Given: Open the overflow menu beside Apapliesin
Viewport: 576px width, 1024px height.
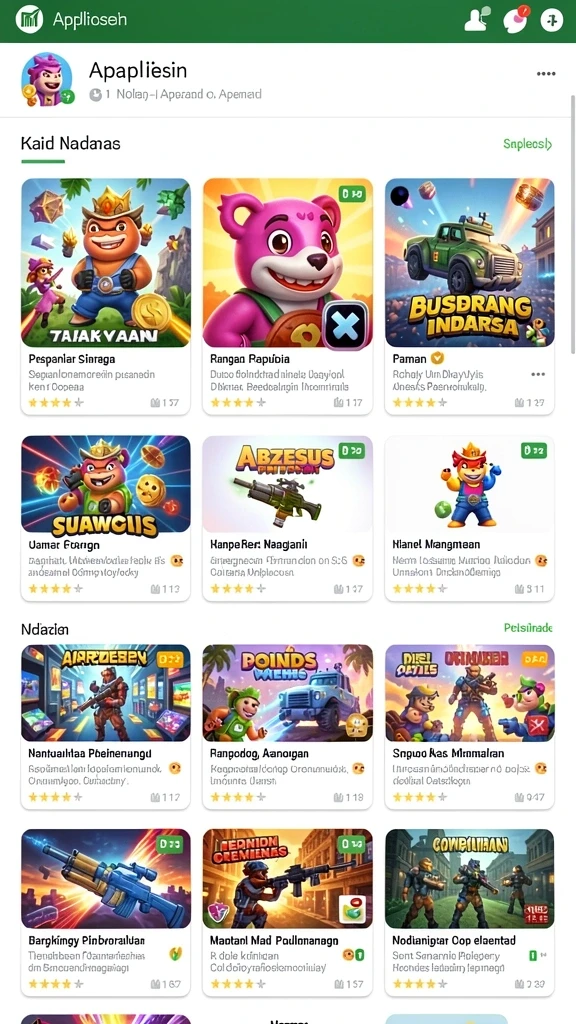Looking at the screenshot, I should [546, 74].
